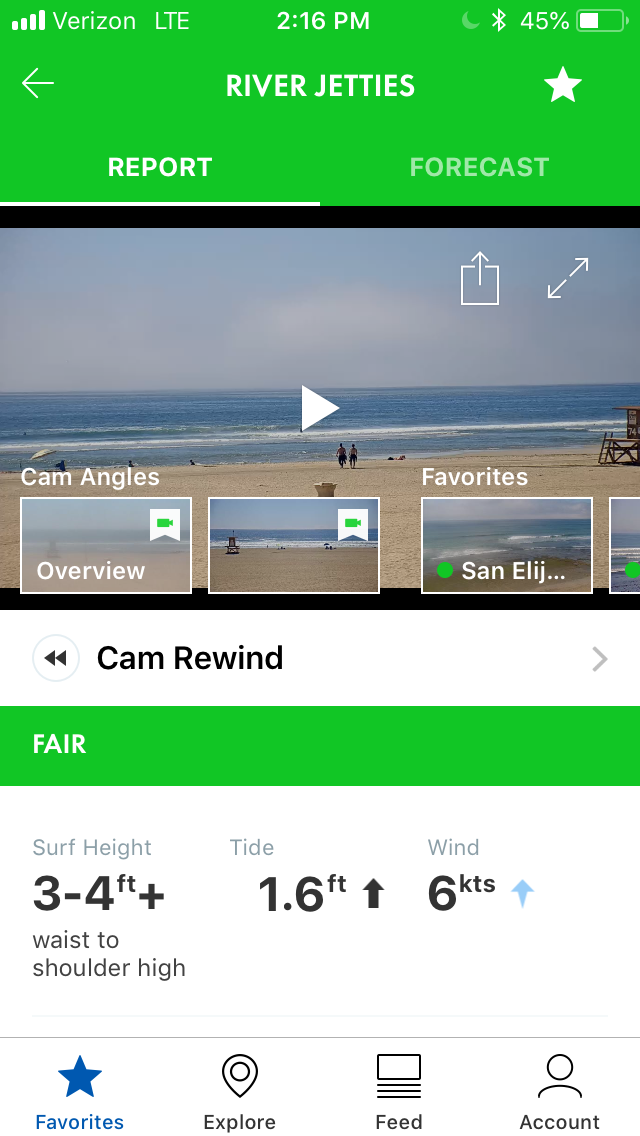The height and width of the screenshot is (1136, 640).
Task: Open Cam Rewind
Action: coord(320,659)
